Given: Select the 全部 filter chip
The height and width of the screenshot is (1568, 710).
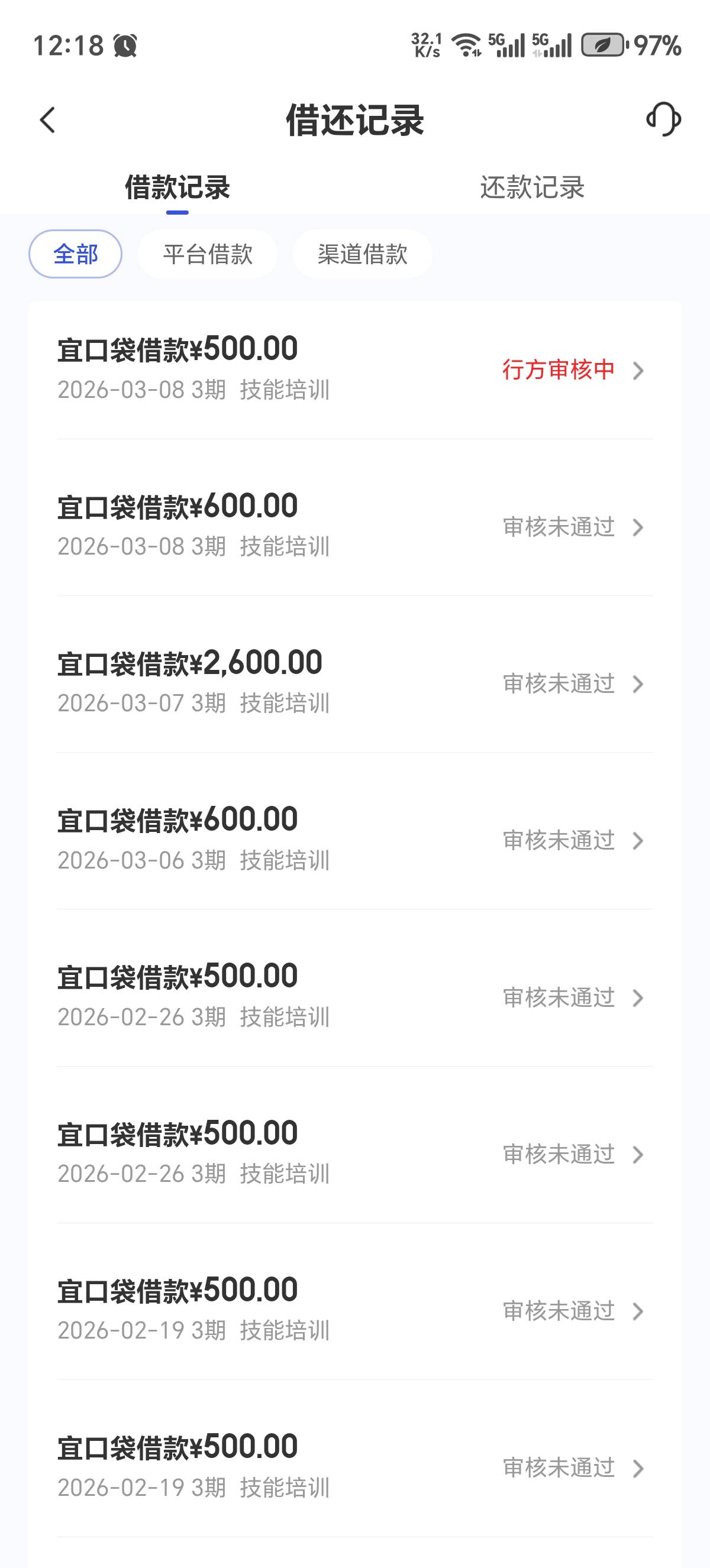Looking at the screenshot, I should click(76, 254).
